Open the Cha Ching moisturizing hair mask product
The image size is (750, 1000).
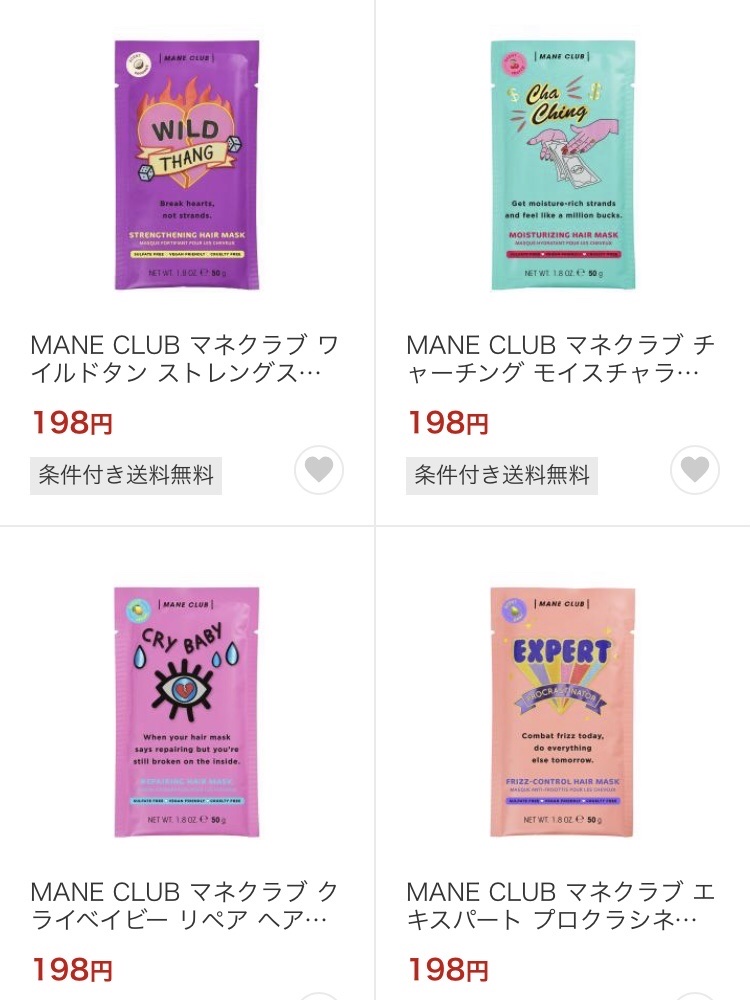pyautogui.click(x=563, y=166)
